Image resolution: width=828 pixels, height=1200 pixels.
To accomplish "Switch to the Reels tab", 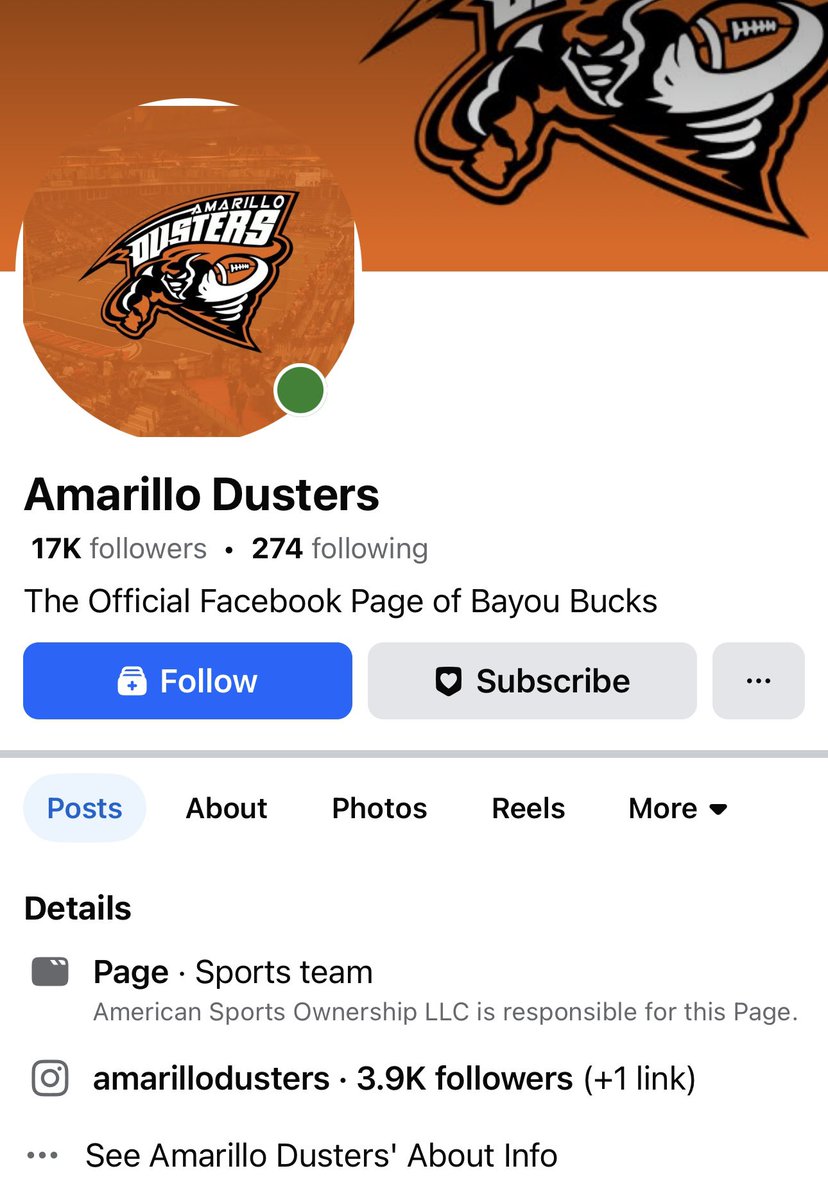I will [x=528, y=808].
